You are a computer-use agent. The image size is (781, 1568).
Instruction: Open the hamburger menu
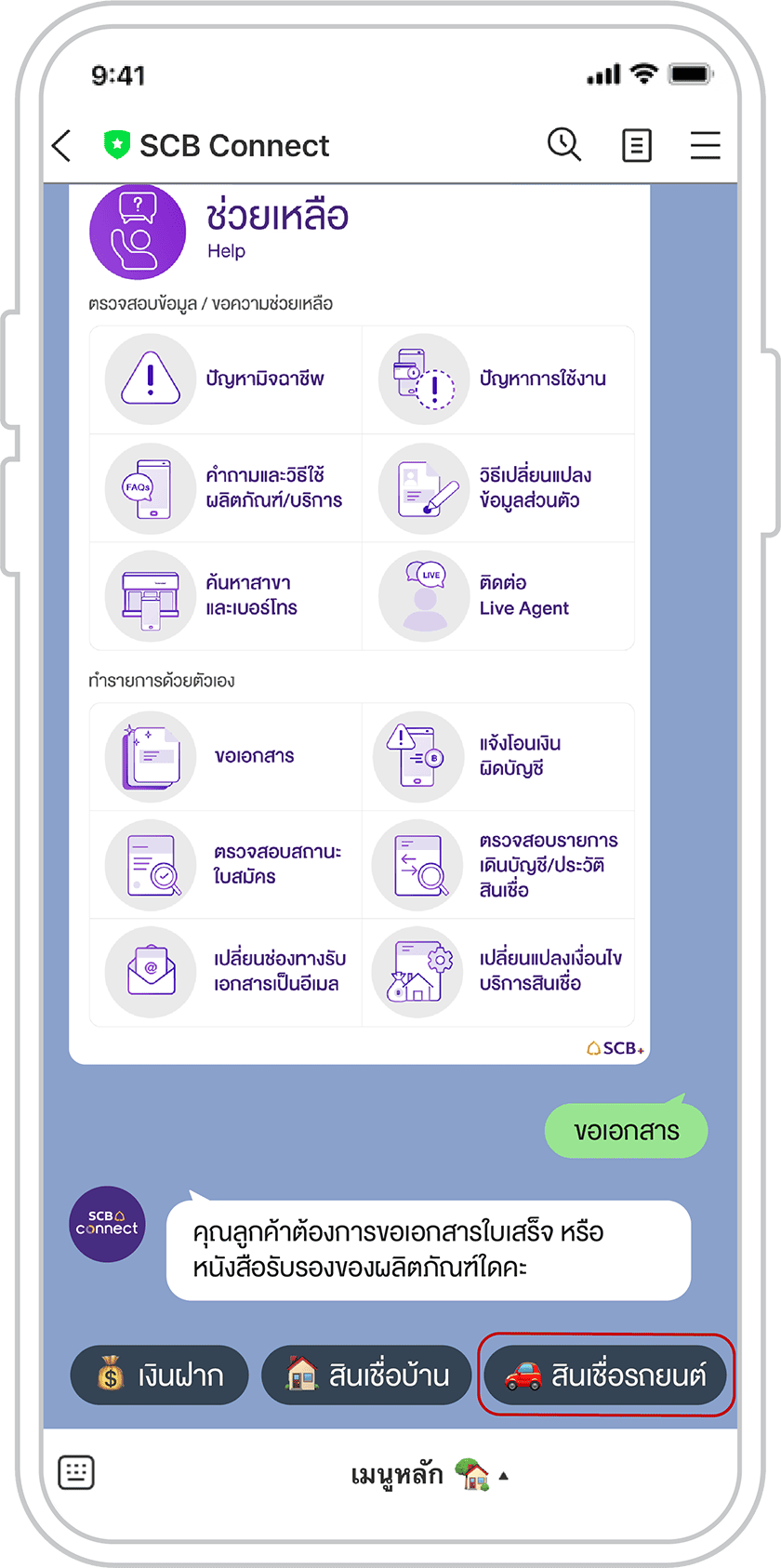click(705, 146)
